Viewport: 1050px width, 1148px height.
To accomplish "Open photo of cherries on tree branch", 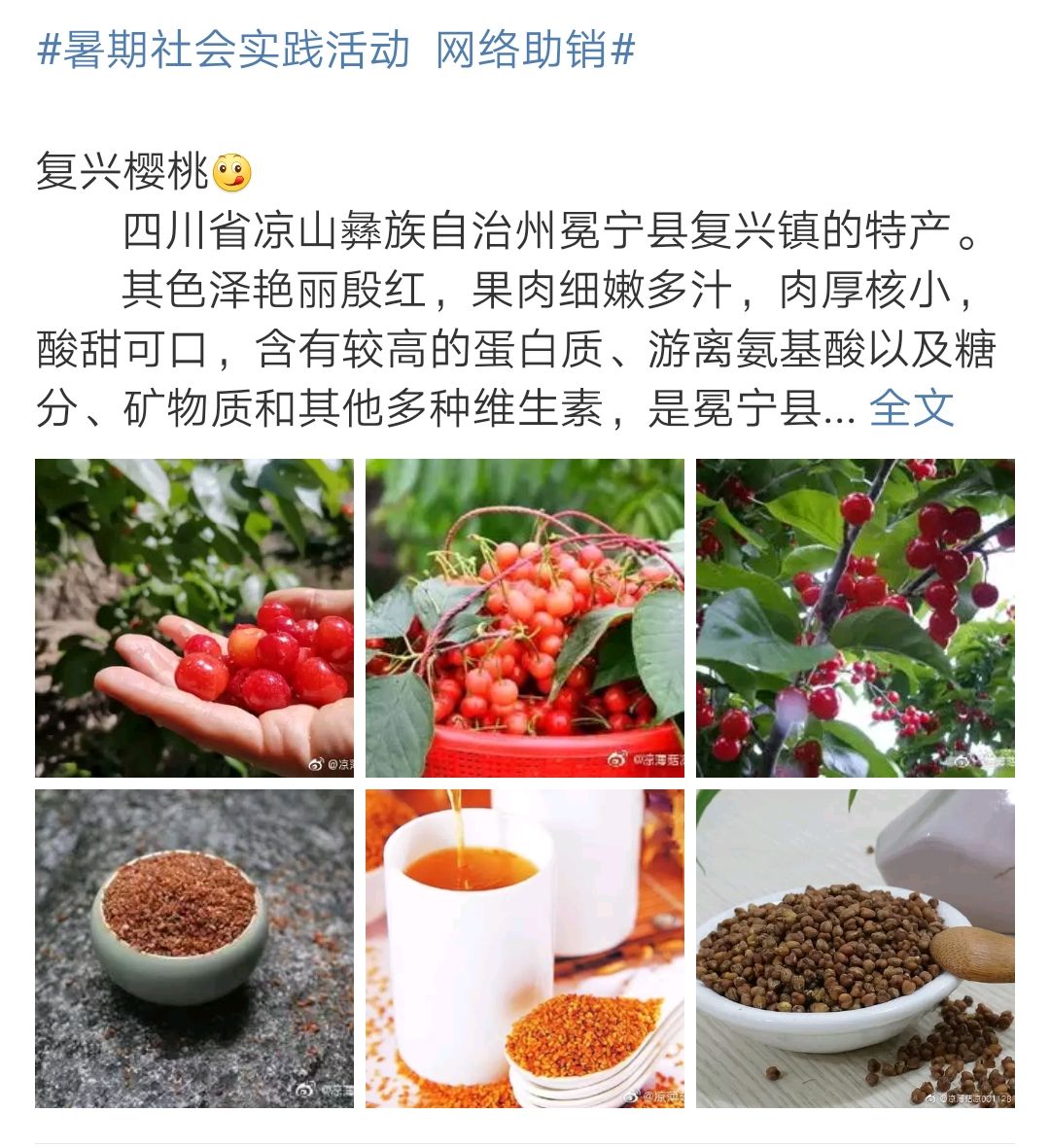I will (855, 618).
